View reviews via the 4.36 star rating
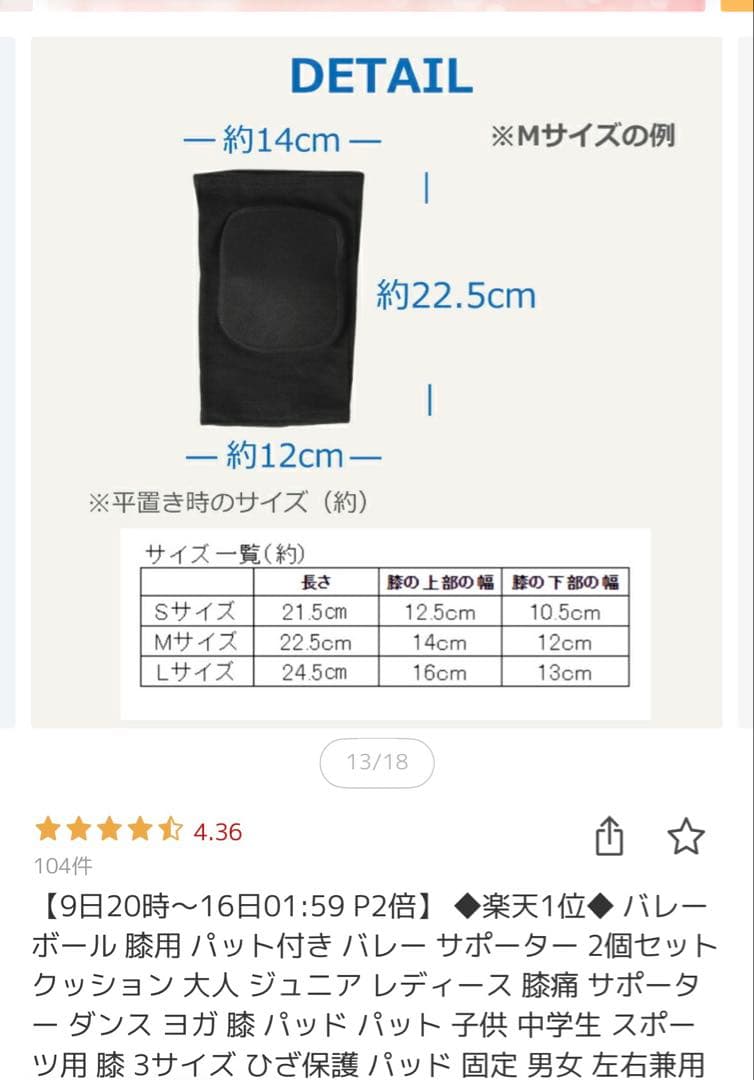 click(138, 831)
